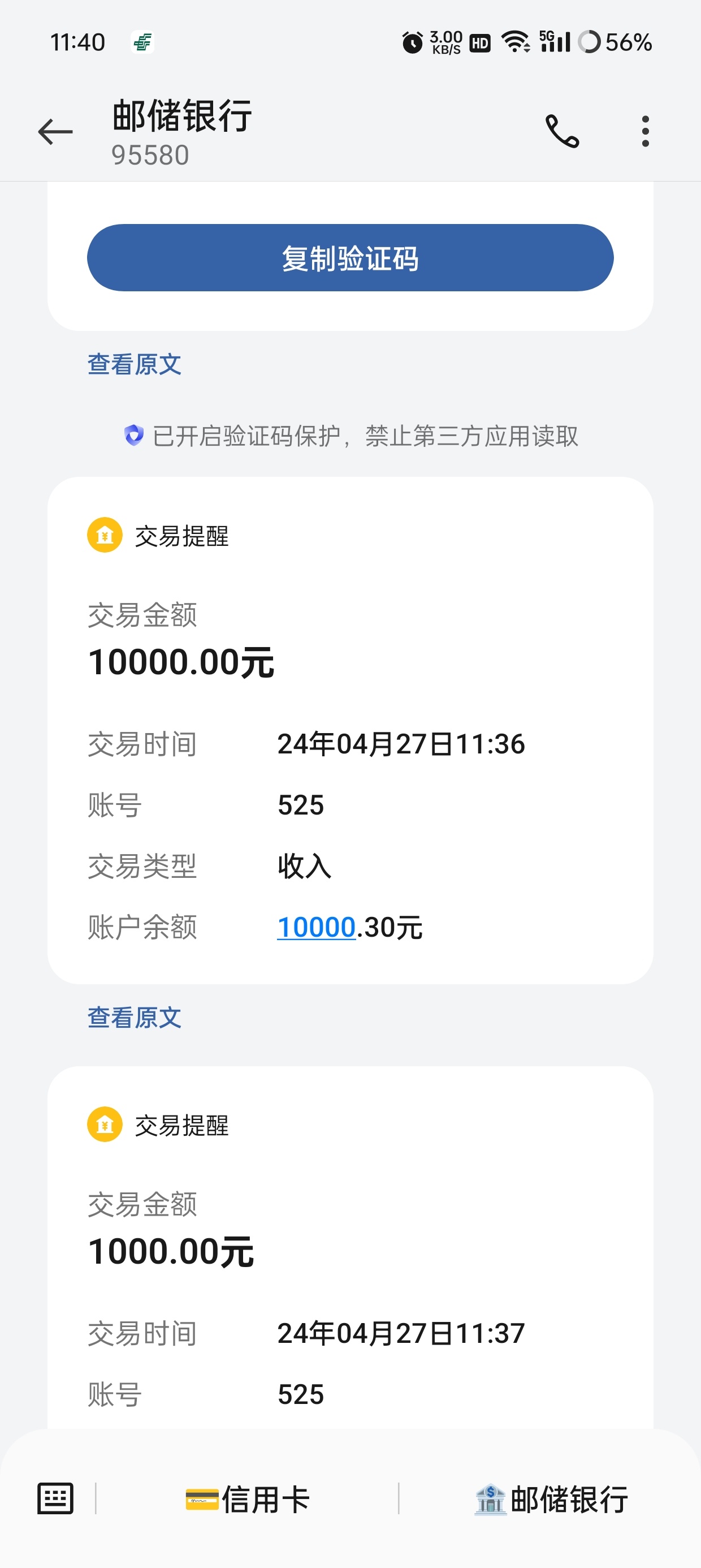Tap the underlined 10000 balance link

pyautogui.click(x=316, y=927)
